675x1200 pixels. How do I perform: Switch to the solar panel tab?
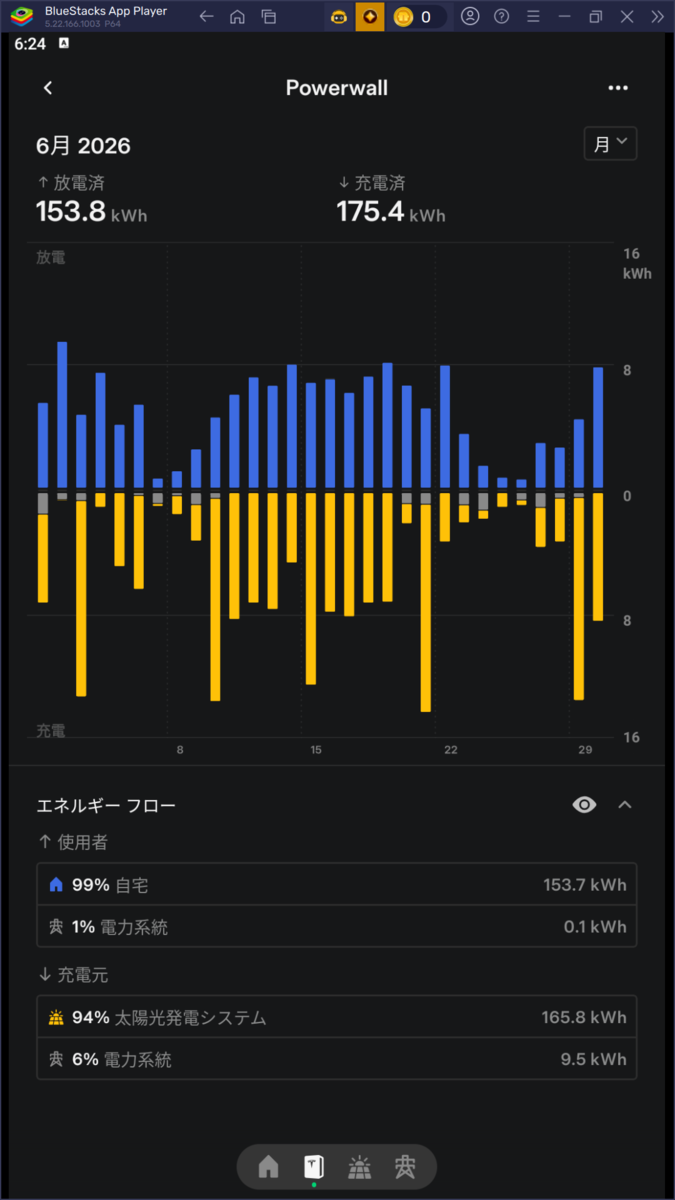click(359, 1166)
